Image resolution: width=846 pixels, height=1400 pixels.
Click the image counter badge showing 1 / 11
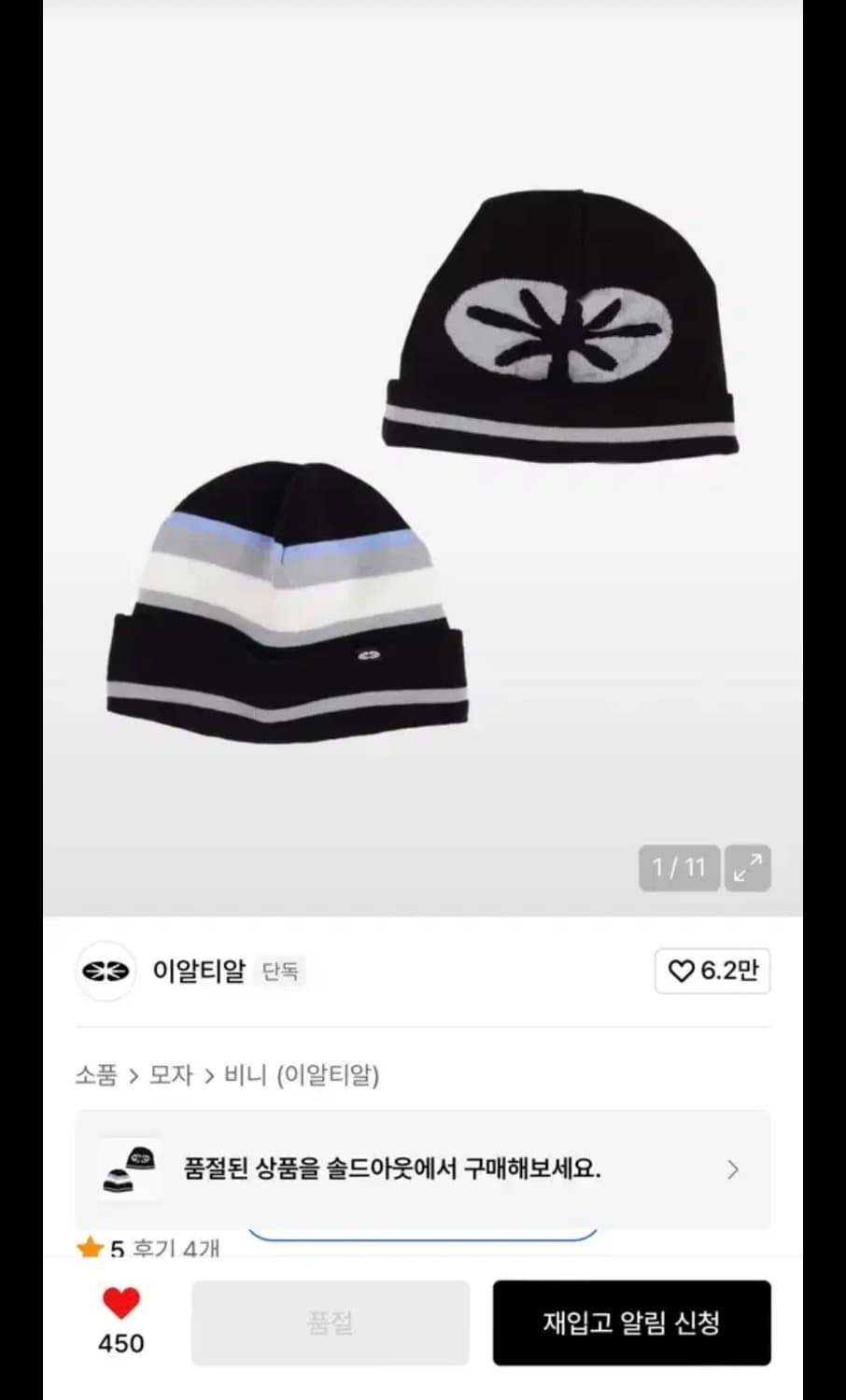tap(679, 868)
